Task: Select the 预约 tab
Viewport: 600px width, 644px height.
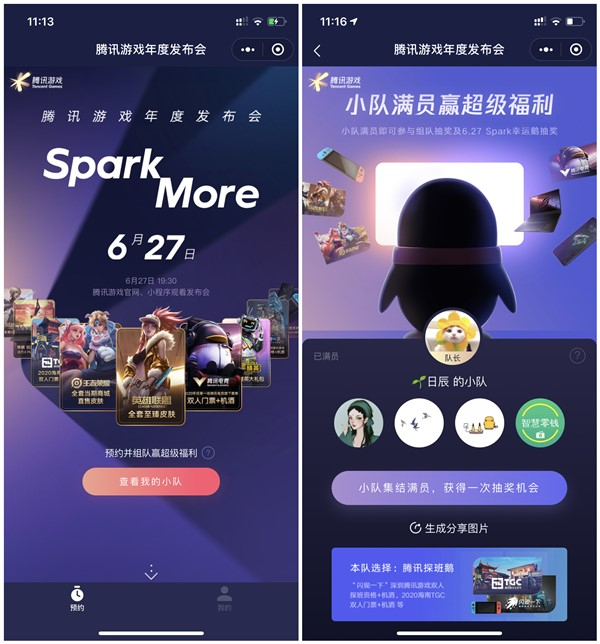Action: coord(77,599)
